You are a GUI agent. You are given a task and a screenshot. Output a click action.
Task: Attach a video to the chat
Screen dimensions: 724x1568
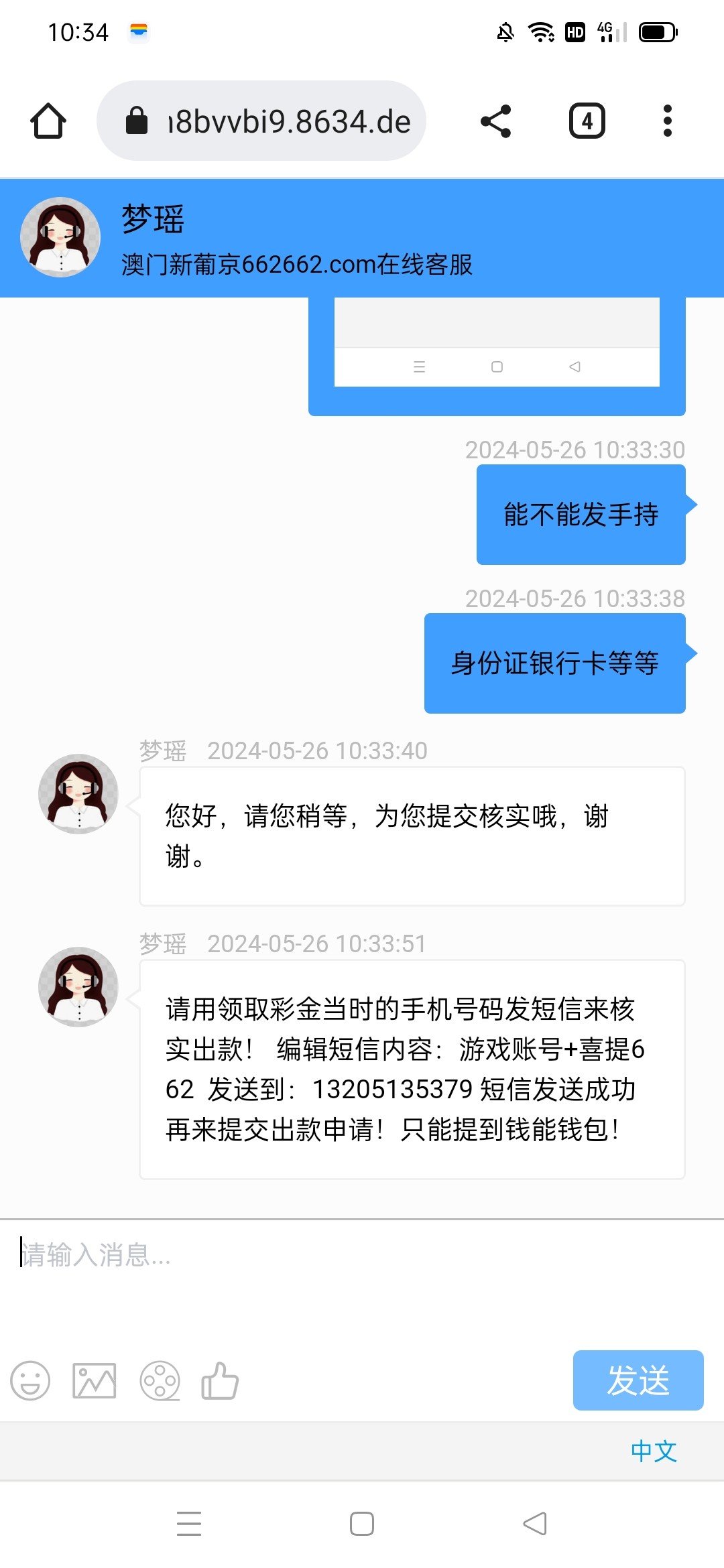[160, 1381]
